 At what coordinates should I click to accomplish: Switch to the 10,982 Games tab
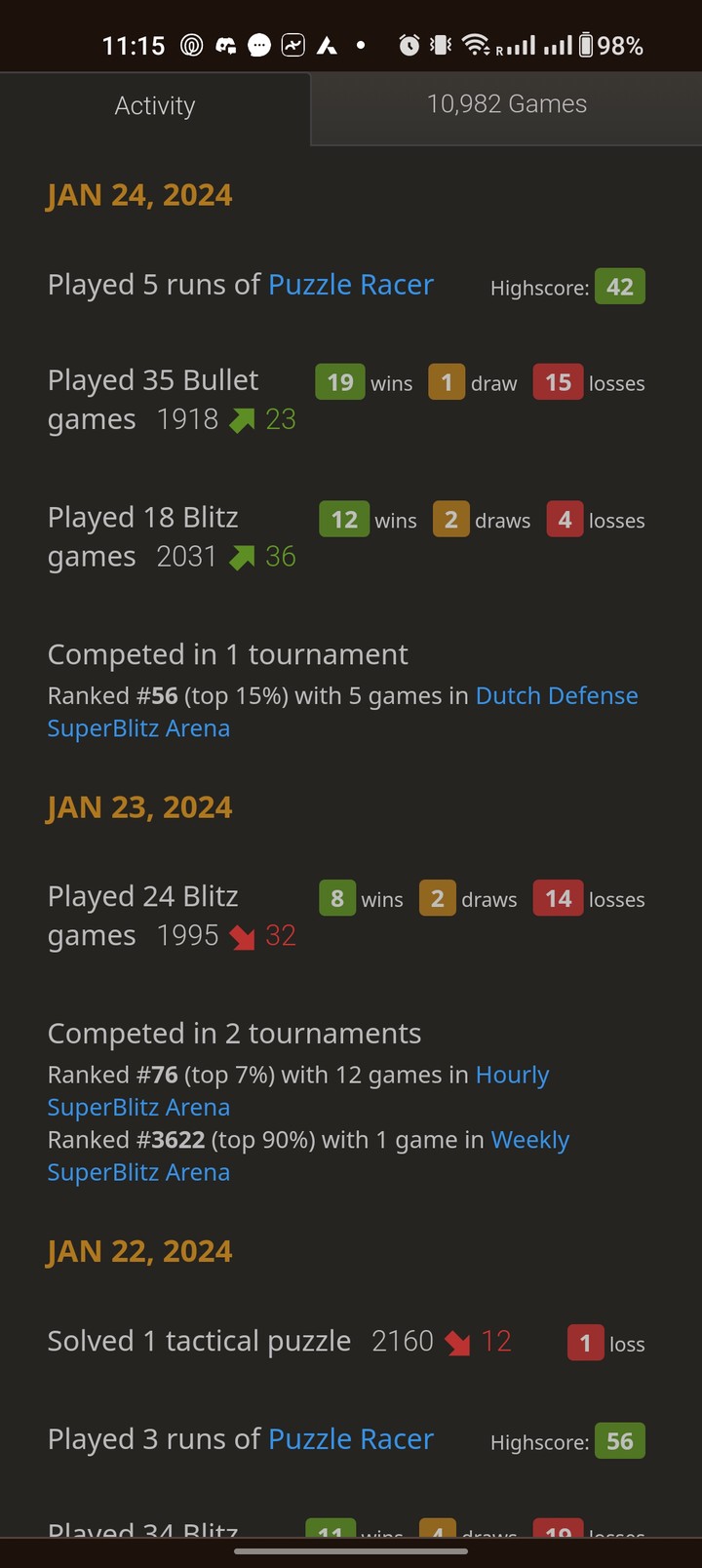coord(506,105)
